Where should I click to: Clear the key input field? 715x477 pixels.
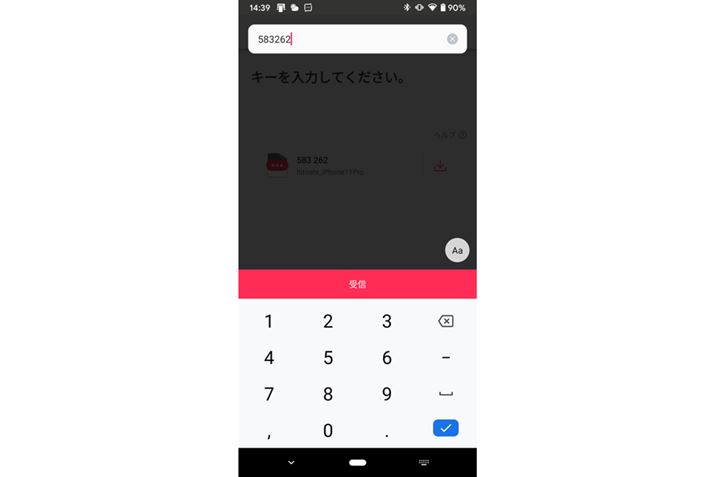pyautogui.click(x=452, y=39)
